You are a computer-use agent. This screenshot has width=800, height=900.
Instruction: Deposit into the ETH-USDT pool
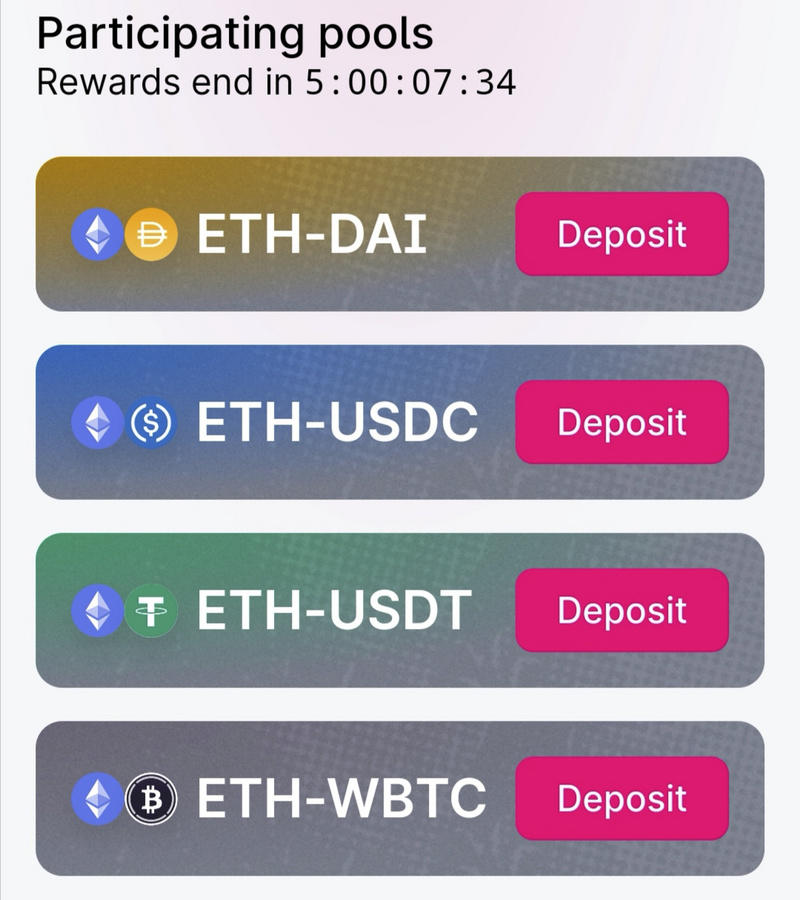[621, 610]
